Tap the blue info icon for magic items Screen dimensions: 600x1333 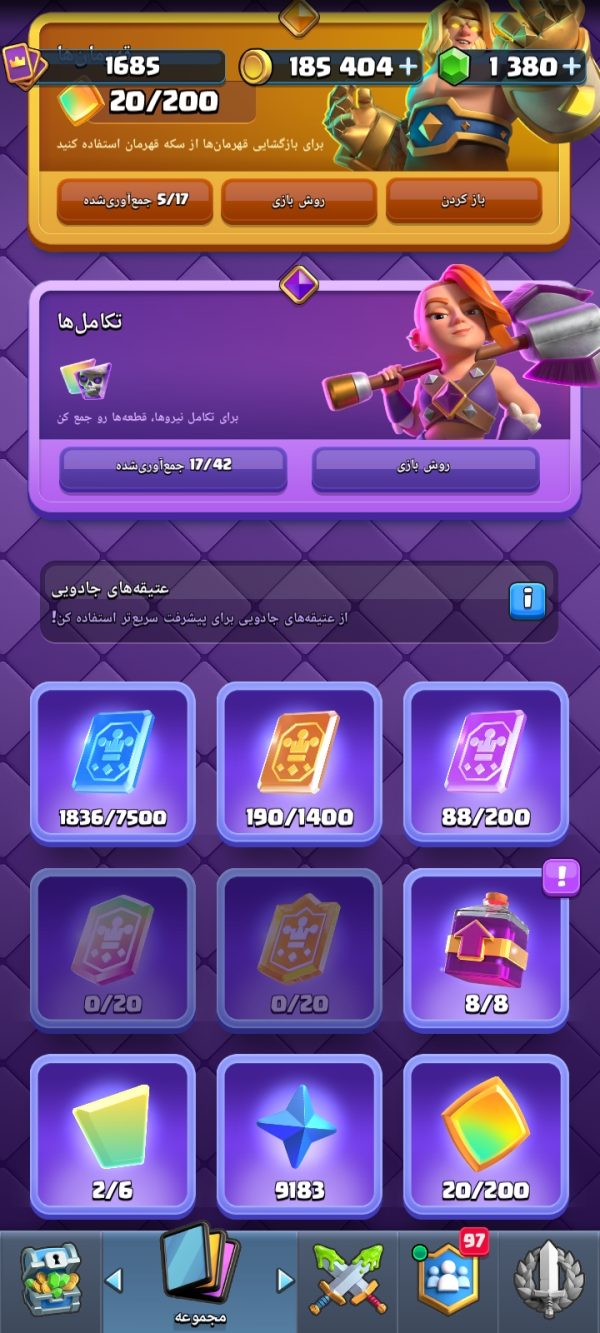[x=527, y=599]
